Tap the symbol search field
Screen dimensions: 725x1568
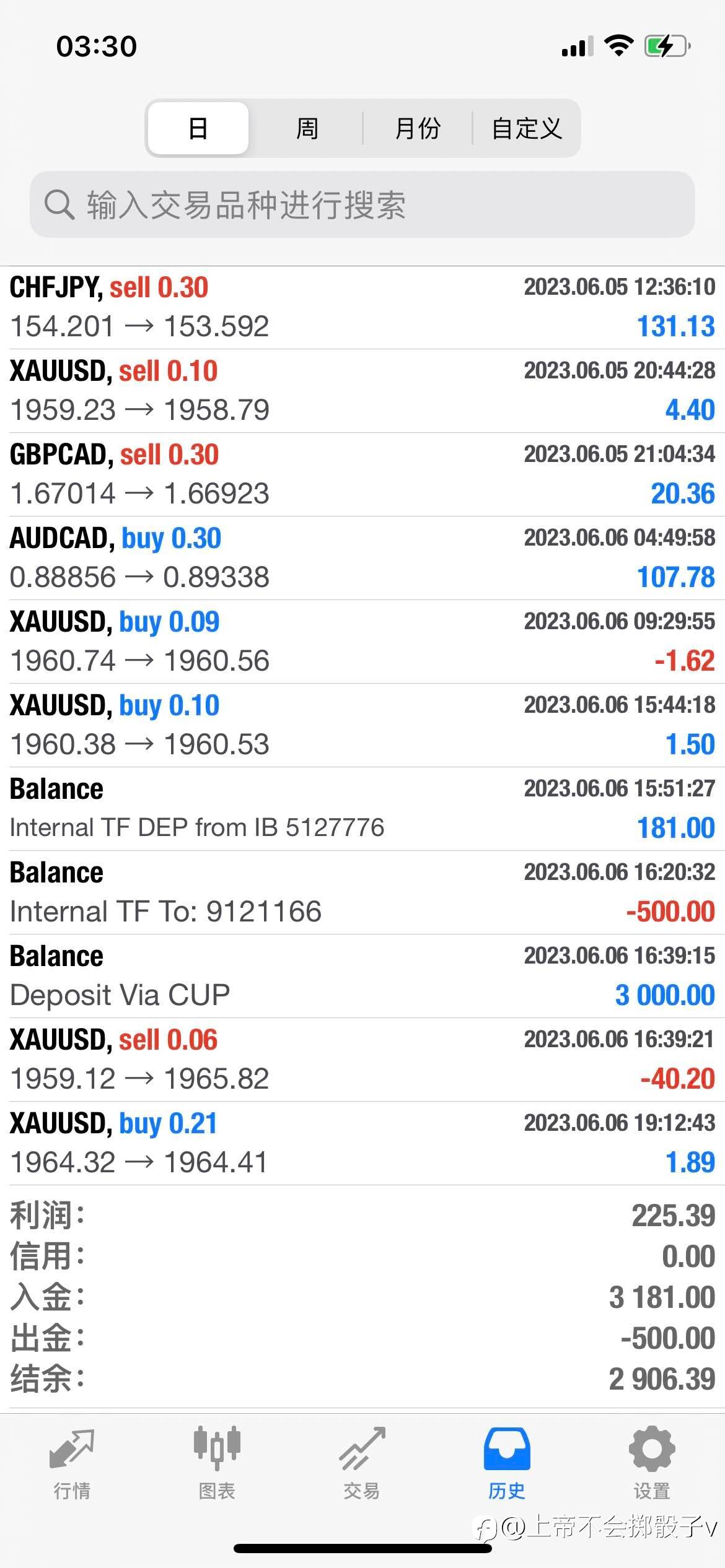coord(362,204)
